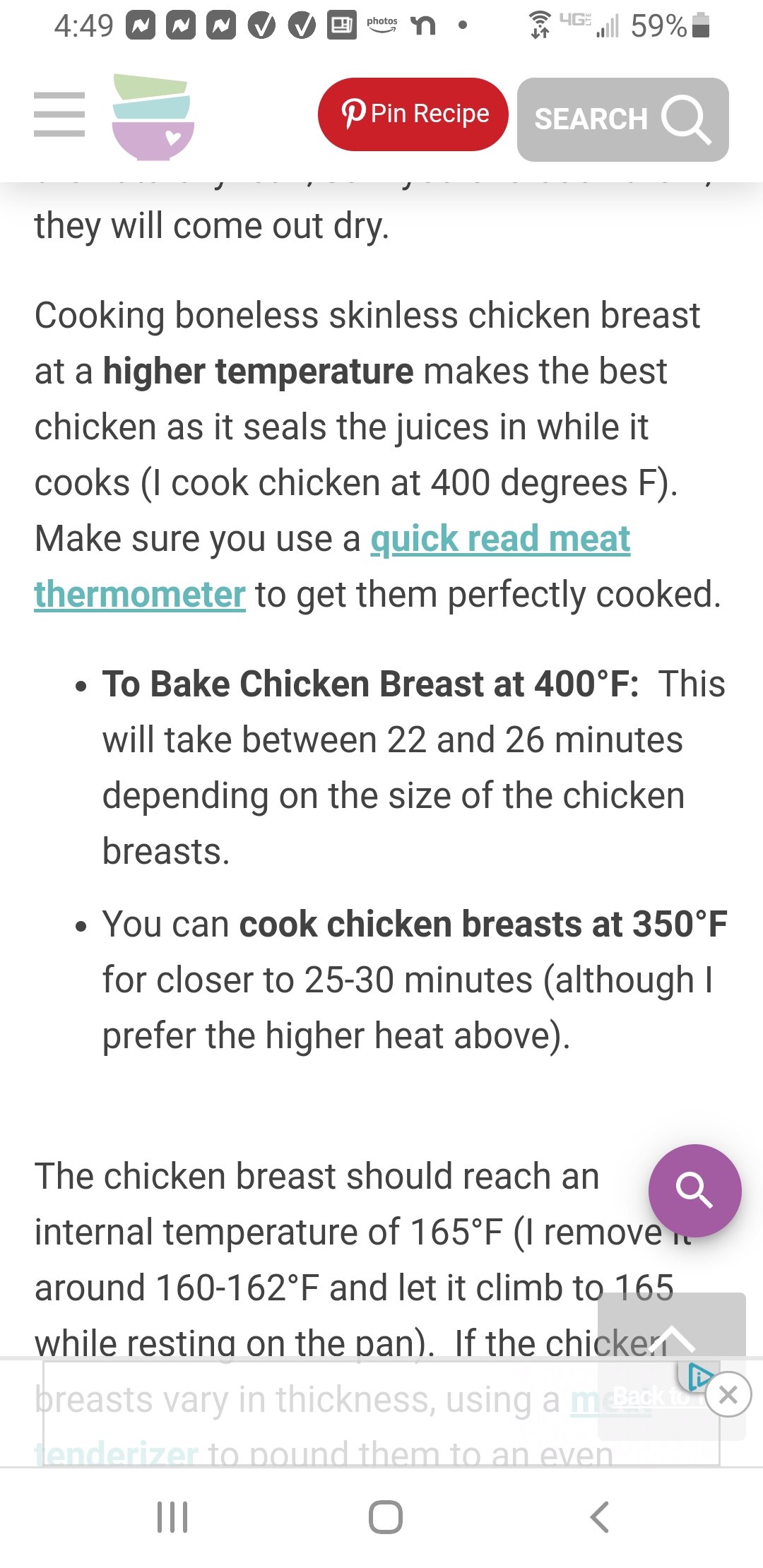Image resolution: width=763 pixels, height=1568 pixels.
Task: Close the bottom ad banner
Action: pos(728,1394)
